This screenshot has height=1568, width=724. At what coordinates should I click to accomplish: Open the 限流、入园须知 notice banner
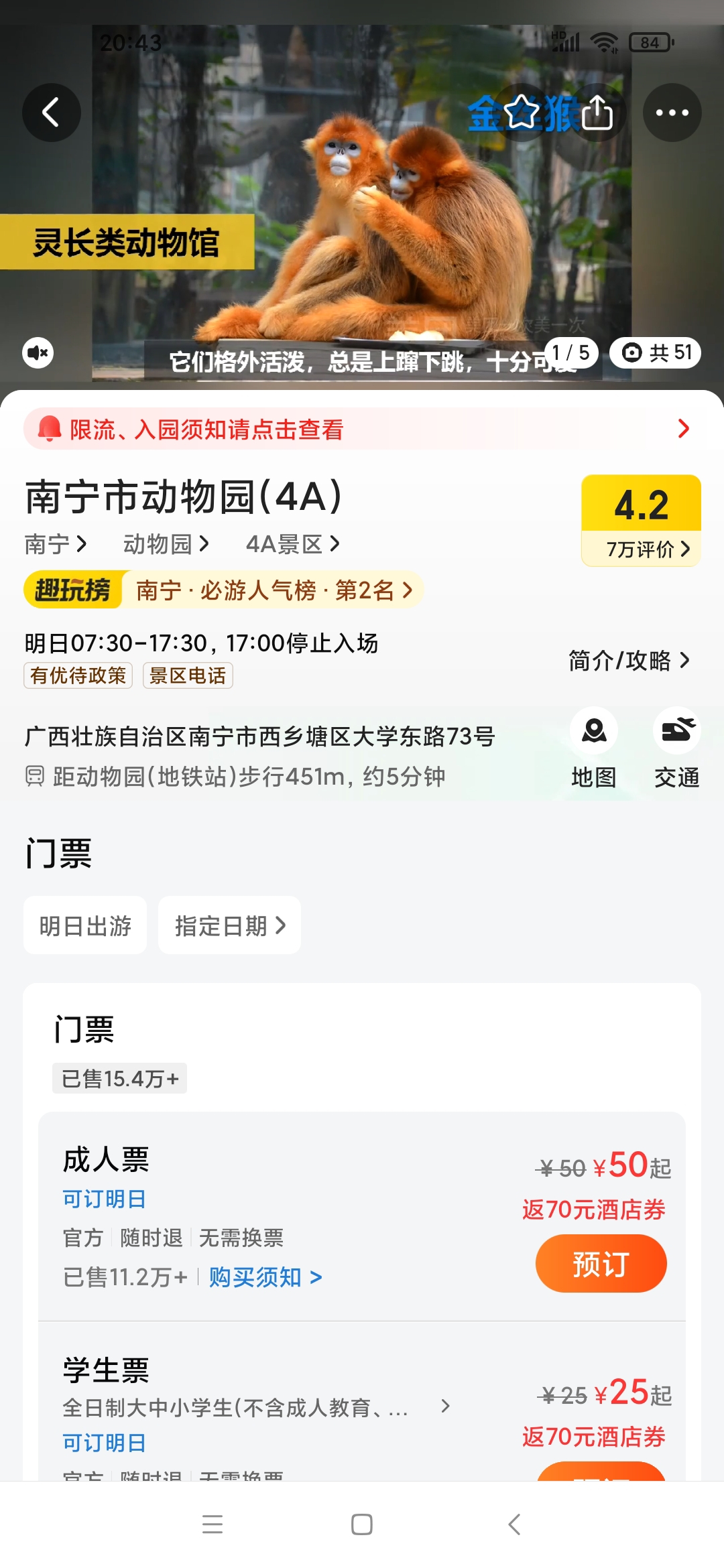point(362,429)
